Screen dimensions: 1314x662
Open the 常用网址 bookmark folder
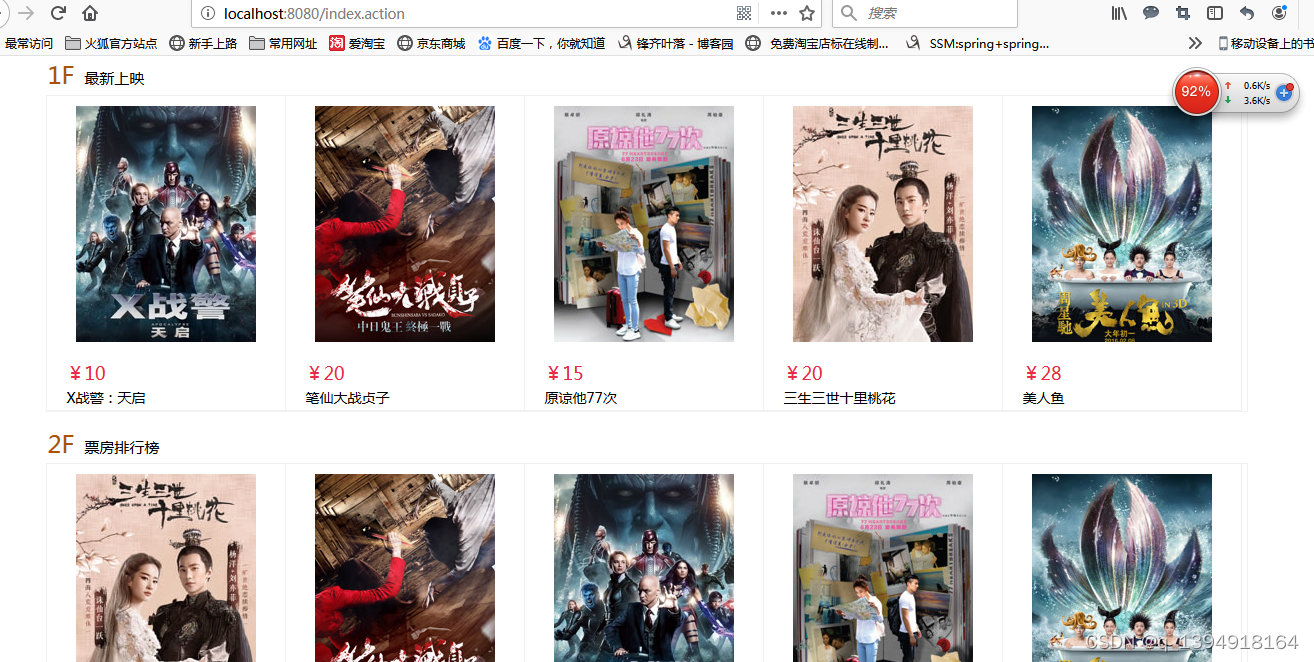coord(283,43)
